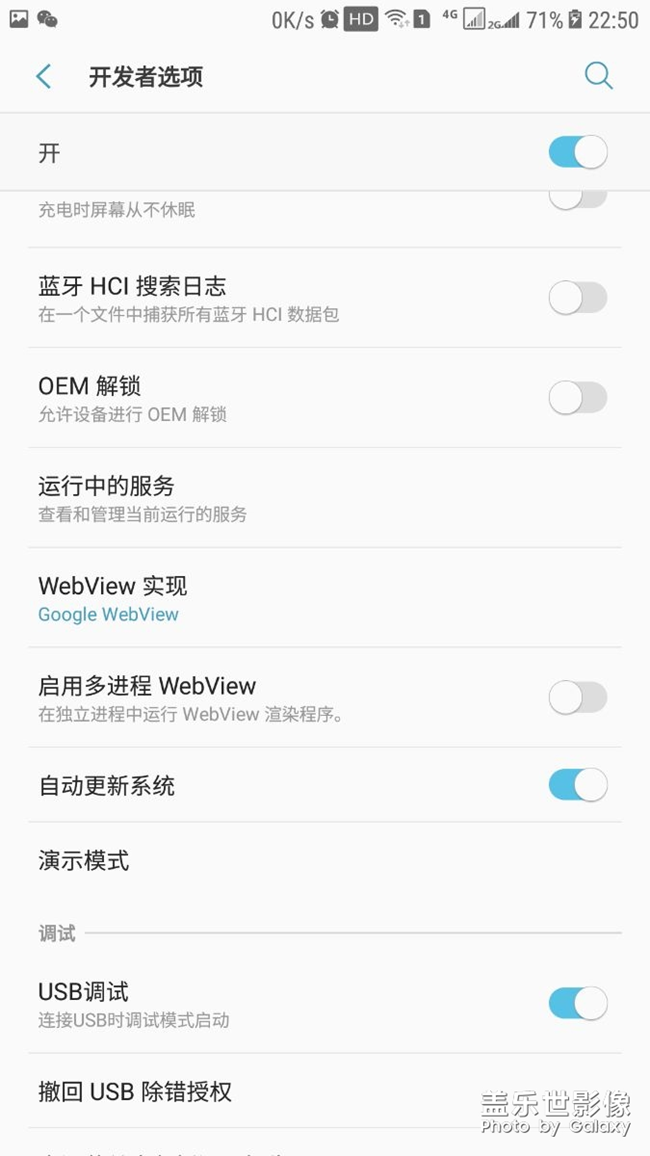
Task: Enable 启用多进程 WebView
Action: click(577, 698)
